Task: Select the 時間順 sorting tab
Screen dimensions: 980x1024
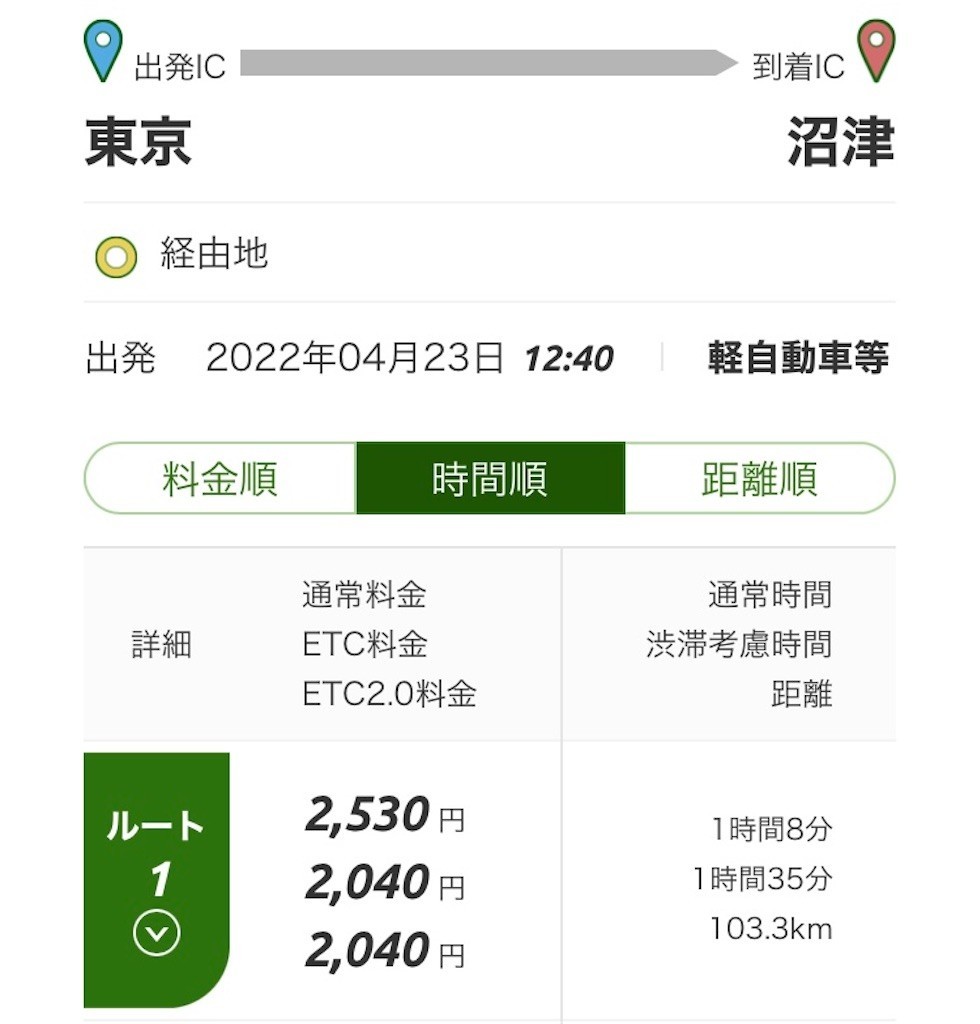Action: pos(490,479)
